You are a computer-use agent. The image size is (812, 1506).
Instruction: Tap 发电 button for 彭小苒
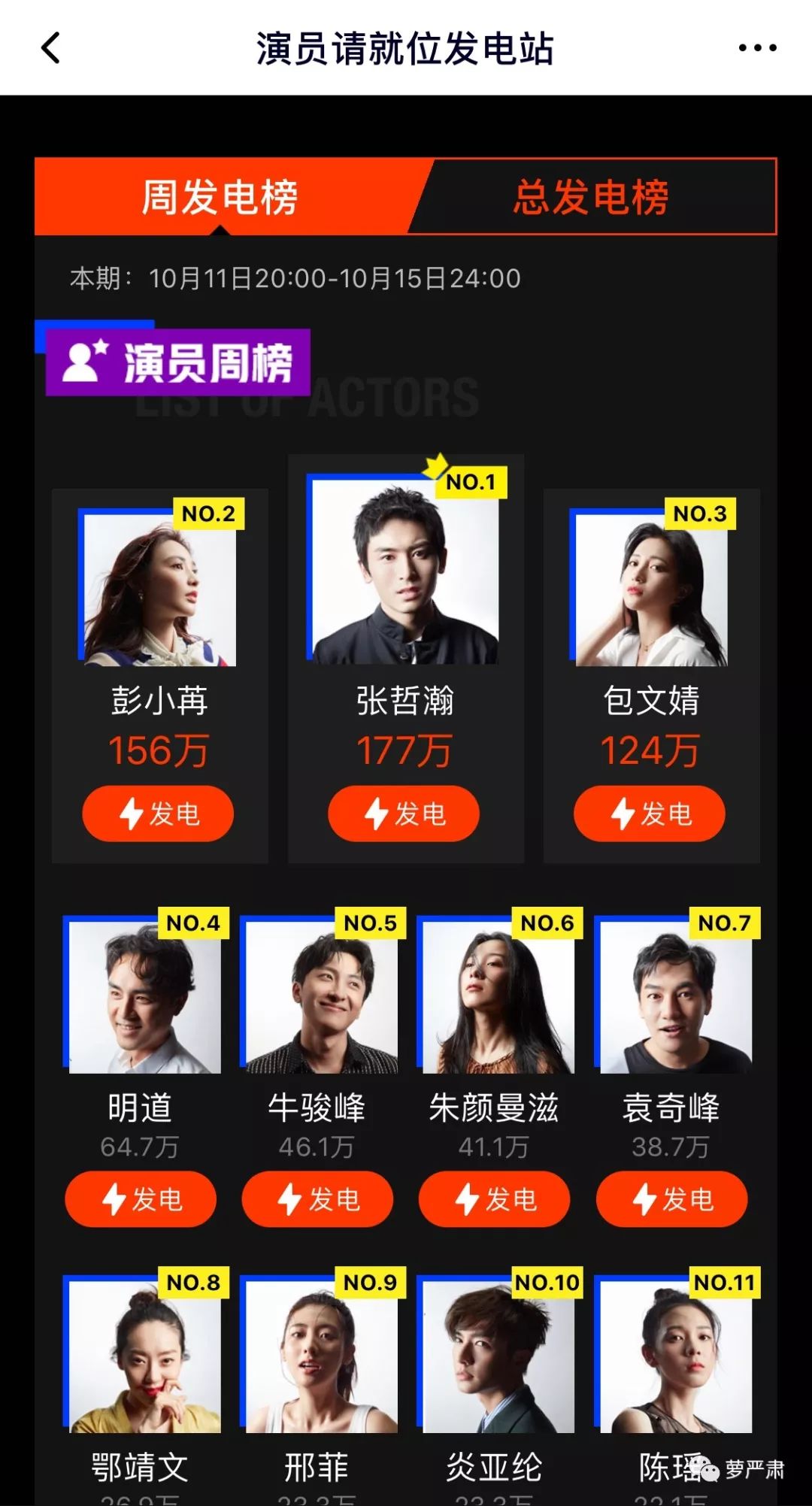(x=158, y=814)
